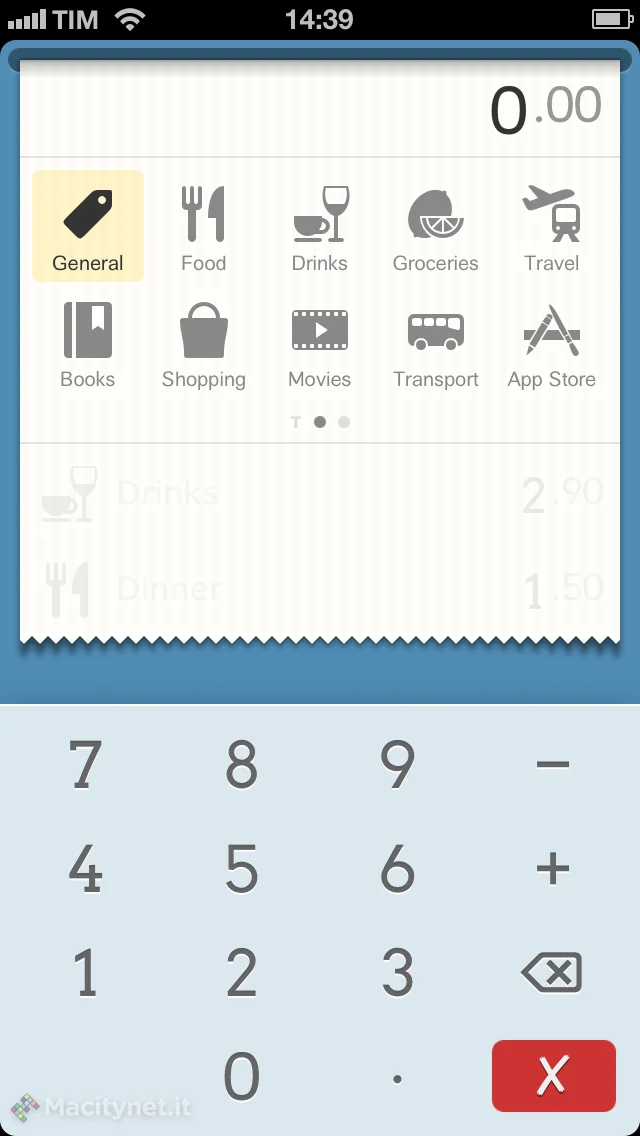The height and width of the screenshot is (1136, 640).
Task: Tap the minus key
Action: point(552,765)
